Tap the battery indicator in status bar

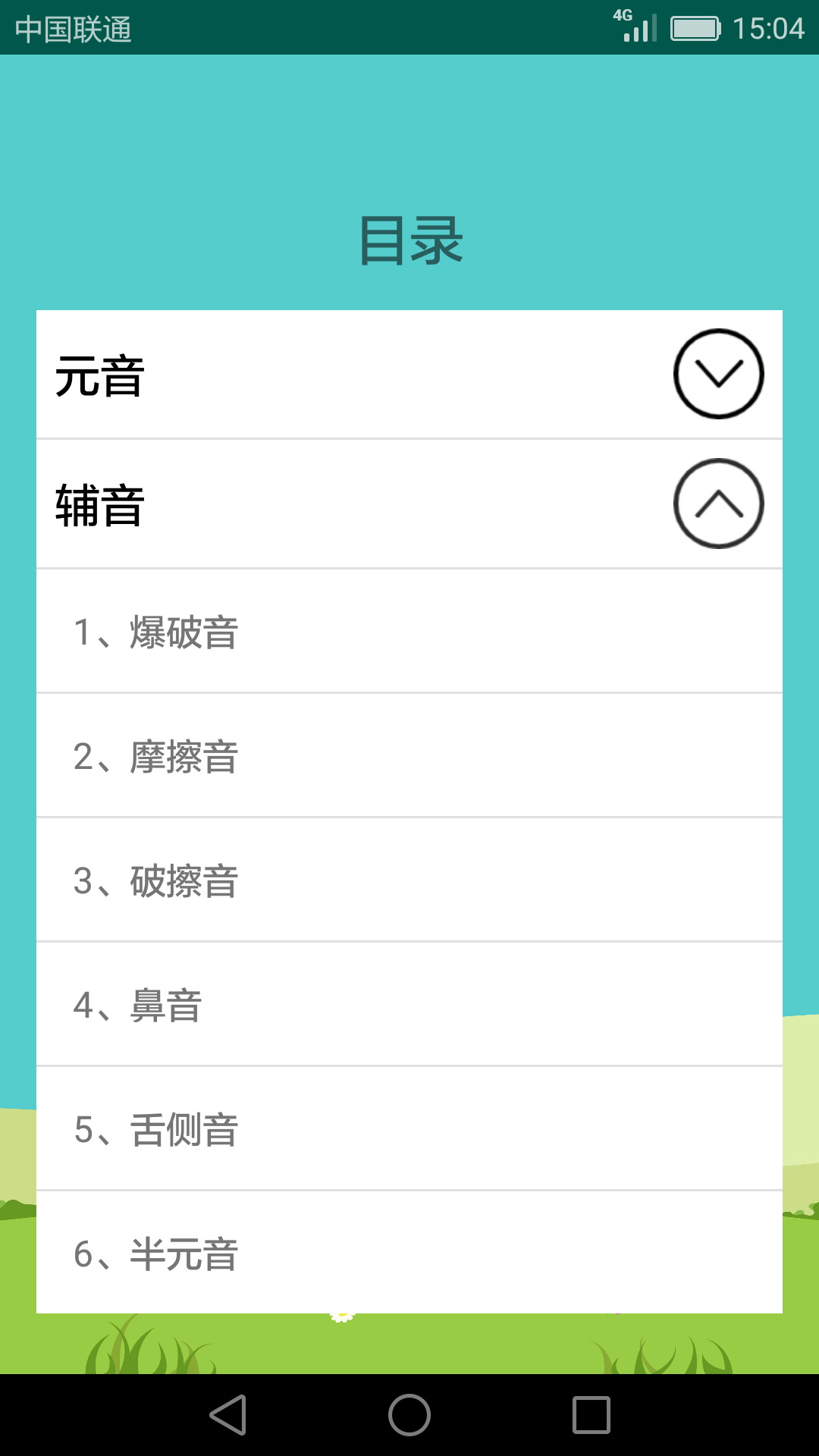tap(695, 29)
